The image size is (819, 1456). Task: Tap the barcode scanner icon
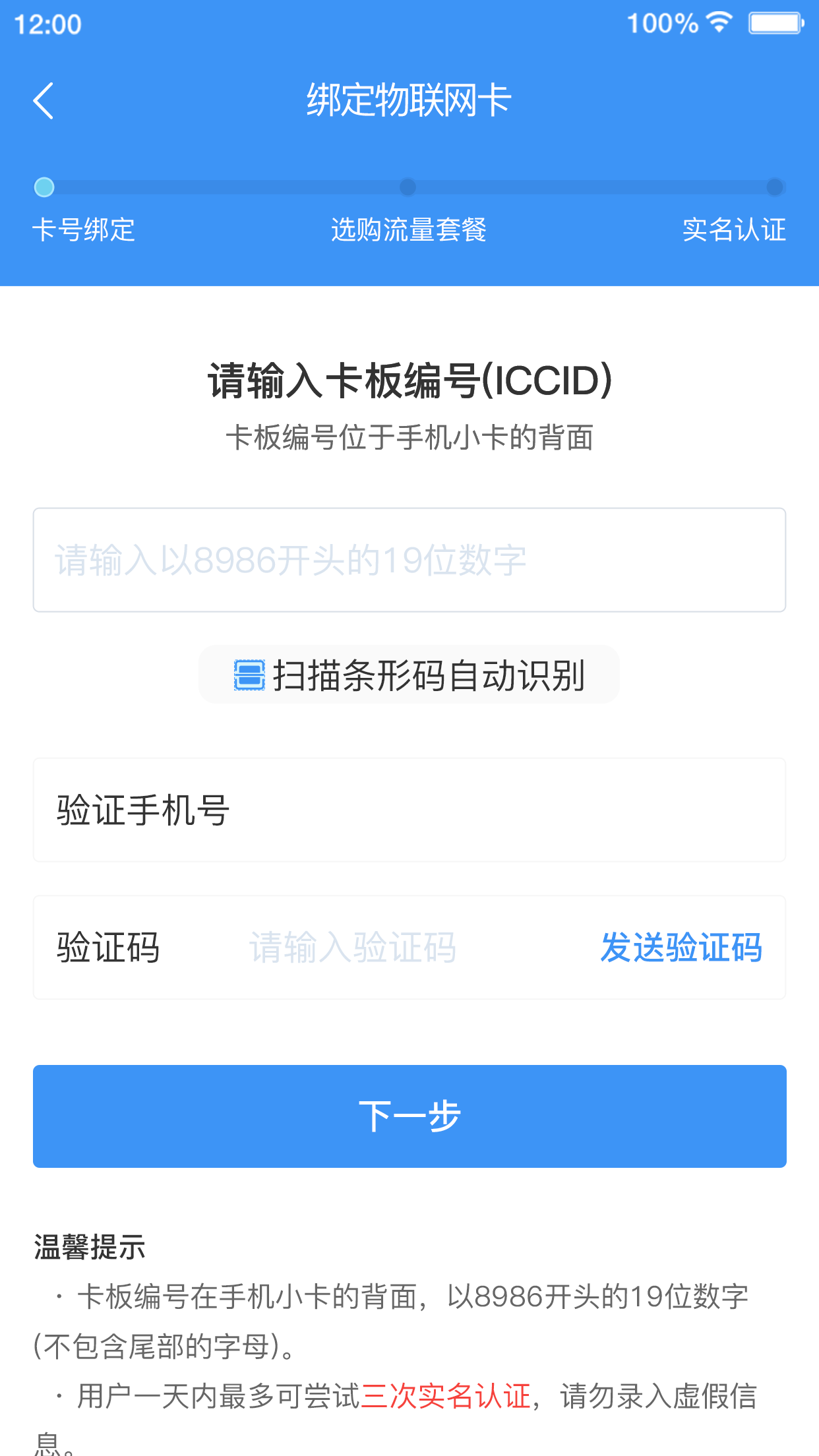click(x=249, y=674)
